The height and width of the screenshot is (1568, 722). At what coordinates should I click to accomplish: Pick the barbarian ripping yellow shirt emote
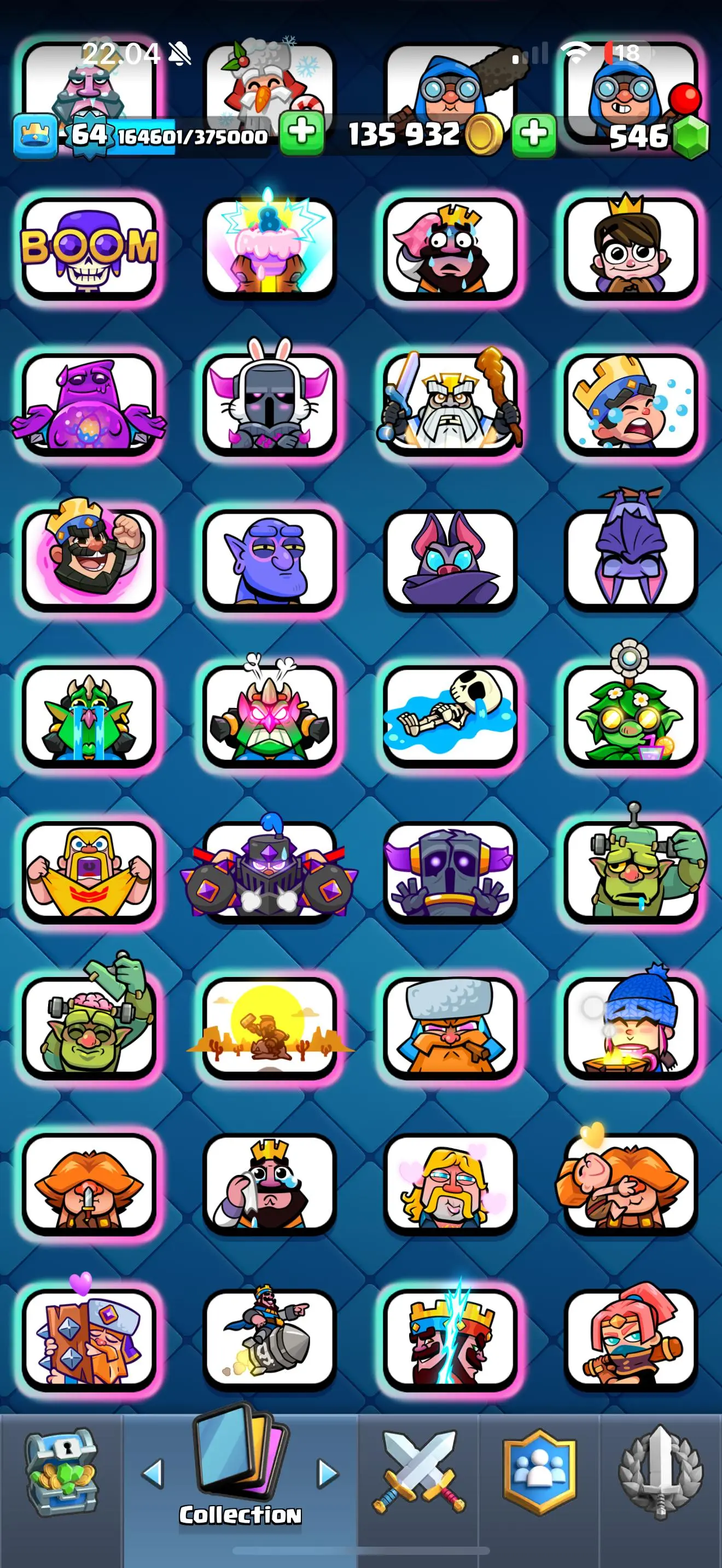90,871
